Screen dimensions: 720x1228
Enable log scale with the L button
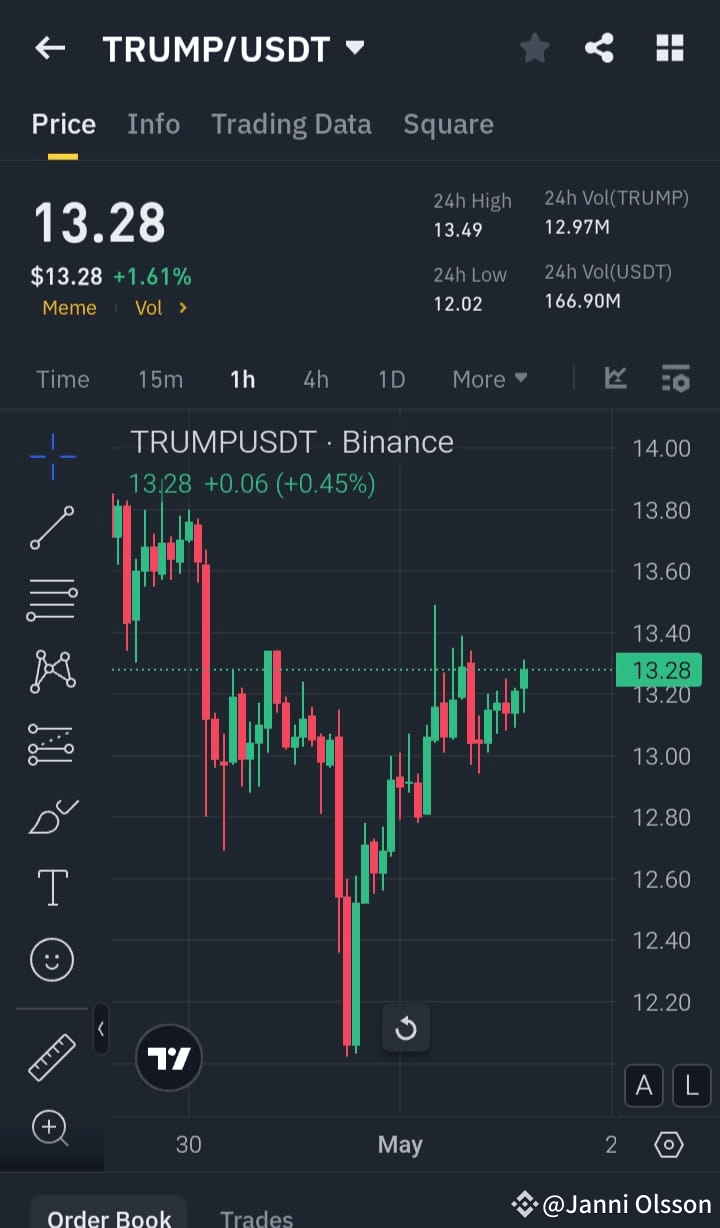691,1086
